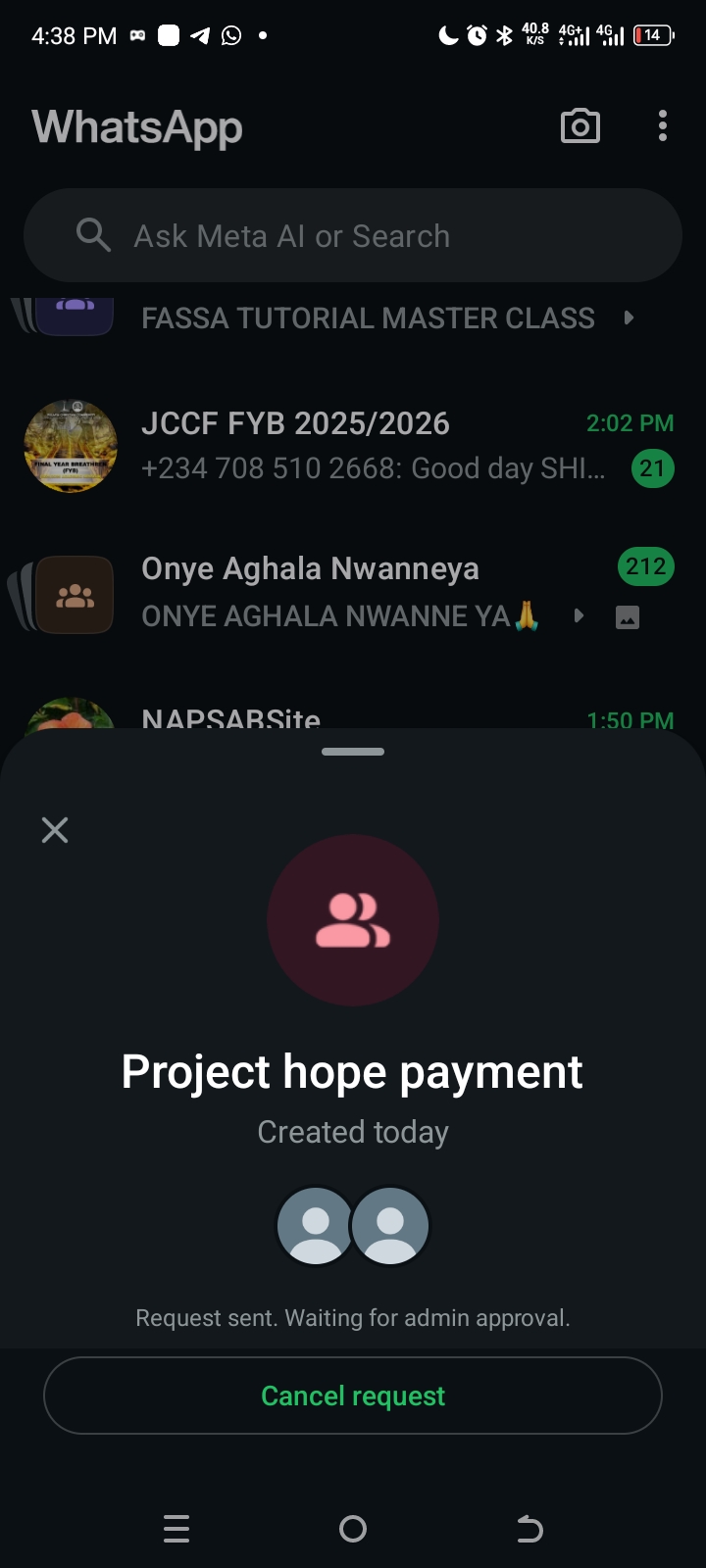Show recent apps from navigation bar

click(176, 1529)
